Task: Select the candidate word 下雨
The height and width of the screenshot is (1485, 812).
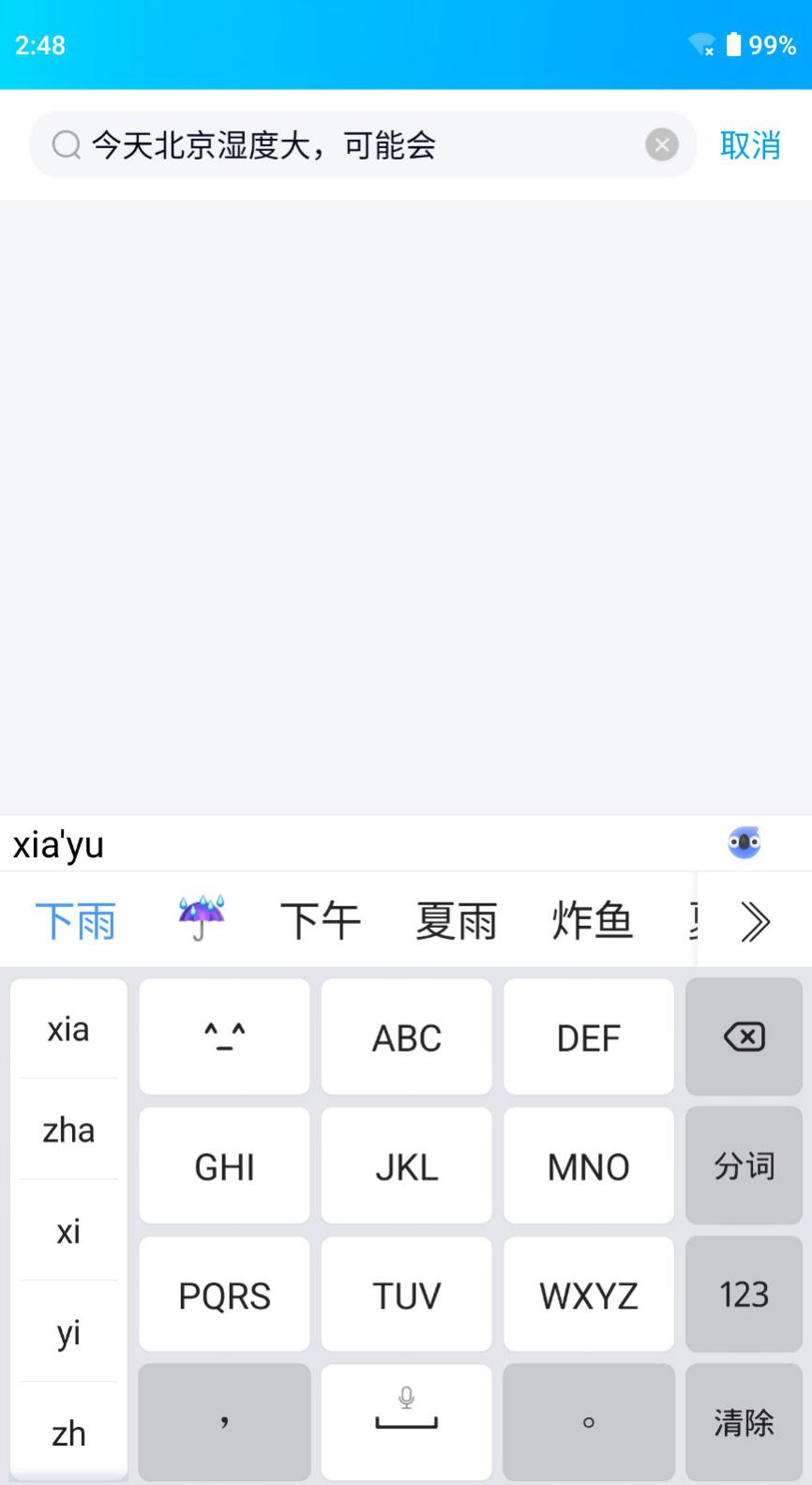Action: pyautogui.click(x=76, y=920)
